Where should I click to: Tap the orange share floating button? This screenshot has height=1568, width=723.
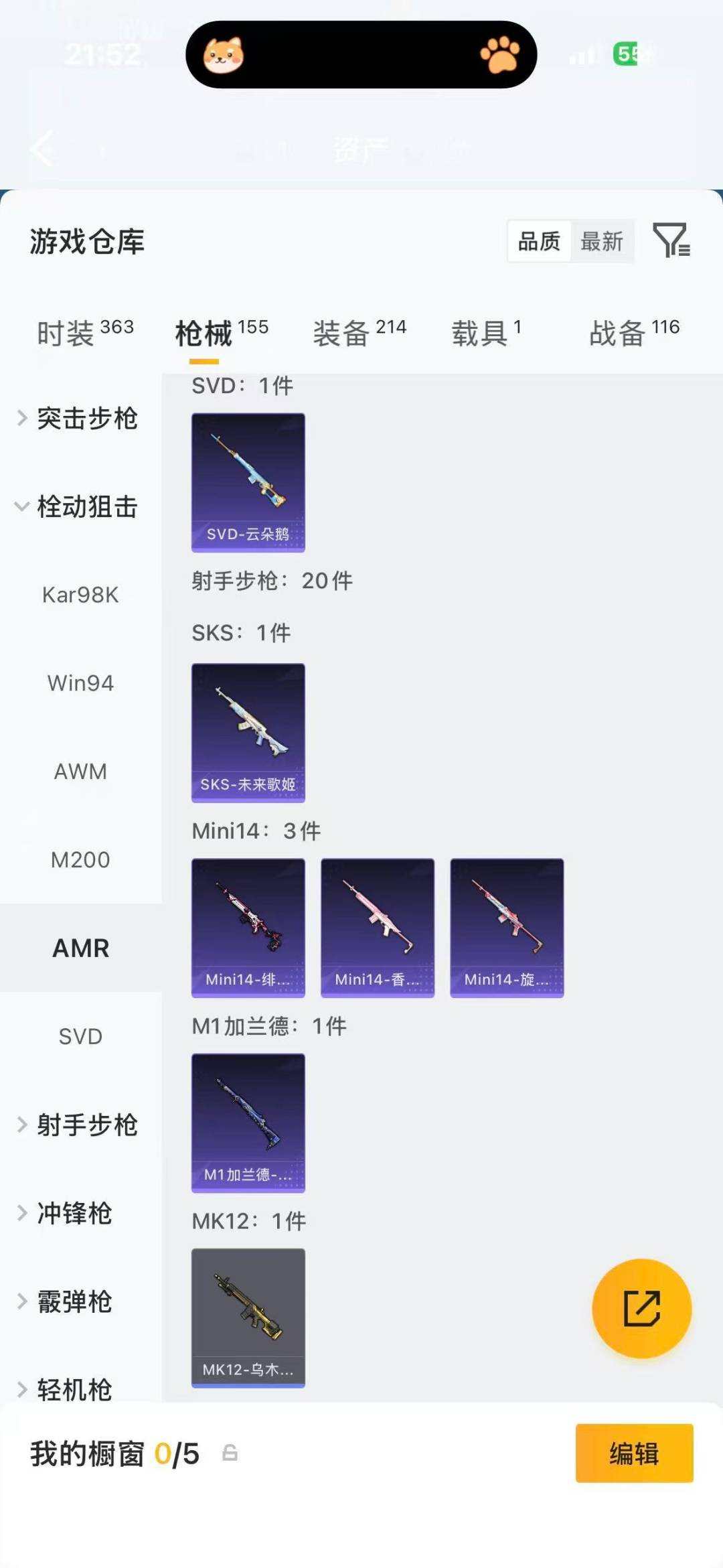(x=641, y=1309)
